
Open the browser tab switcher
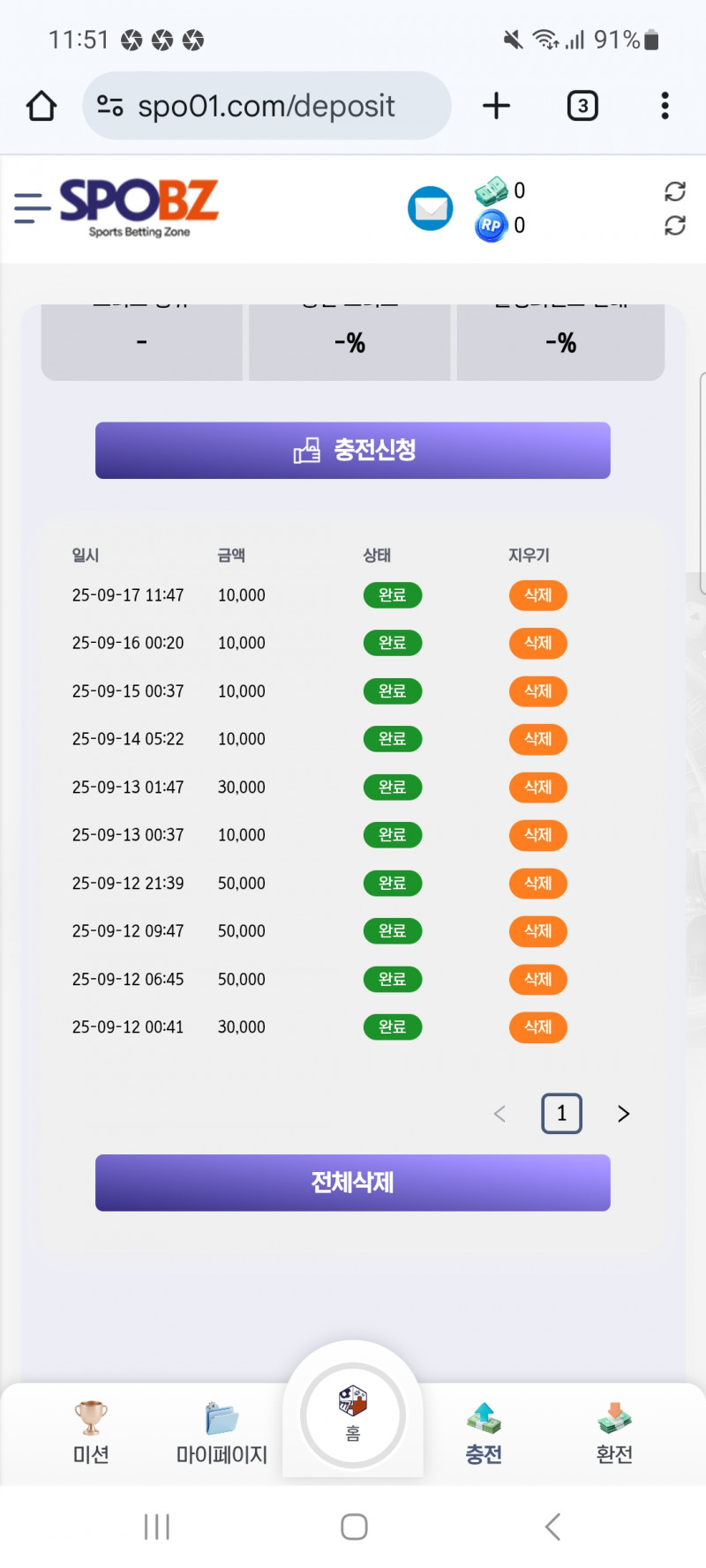(582, 106)
